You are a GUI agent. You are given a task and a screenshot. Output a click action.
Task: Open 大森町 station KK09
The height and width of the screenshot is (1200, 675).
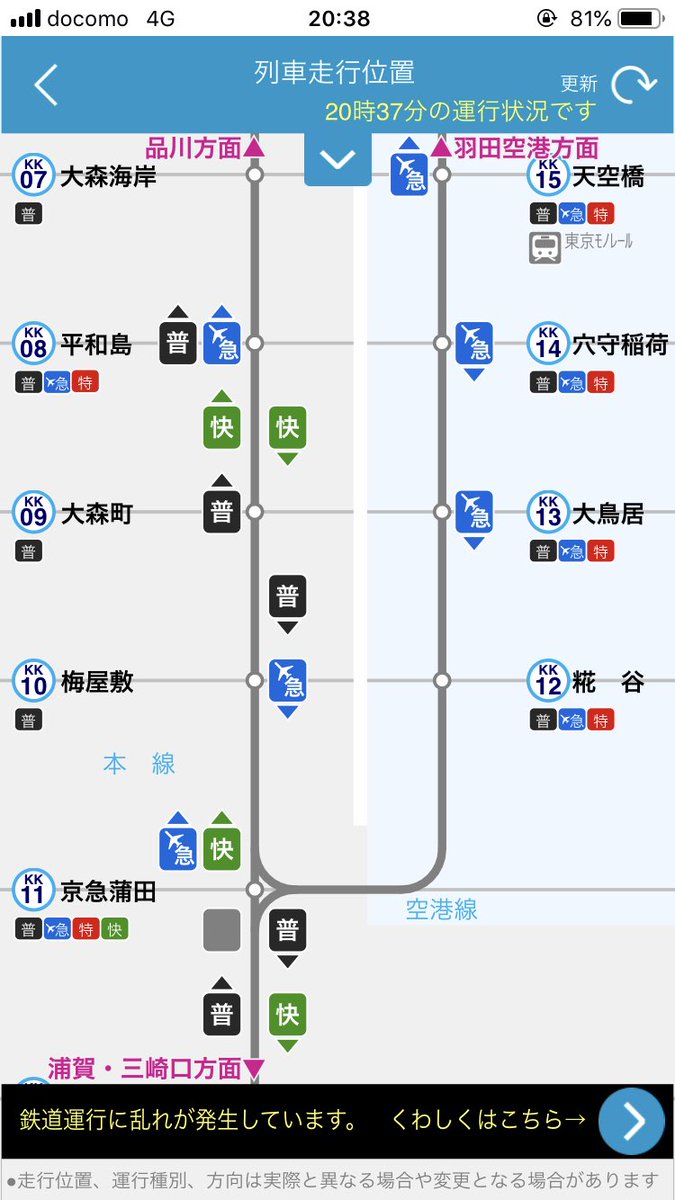72,514
